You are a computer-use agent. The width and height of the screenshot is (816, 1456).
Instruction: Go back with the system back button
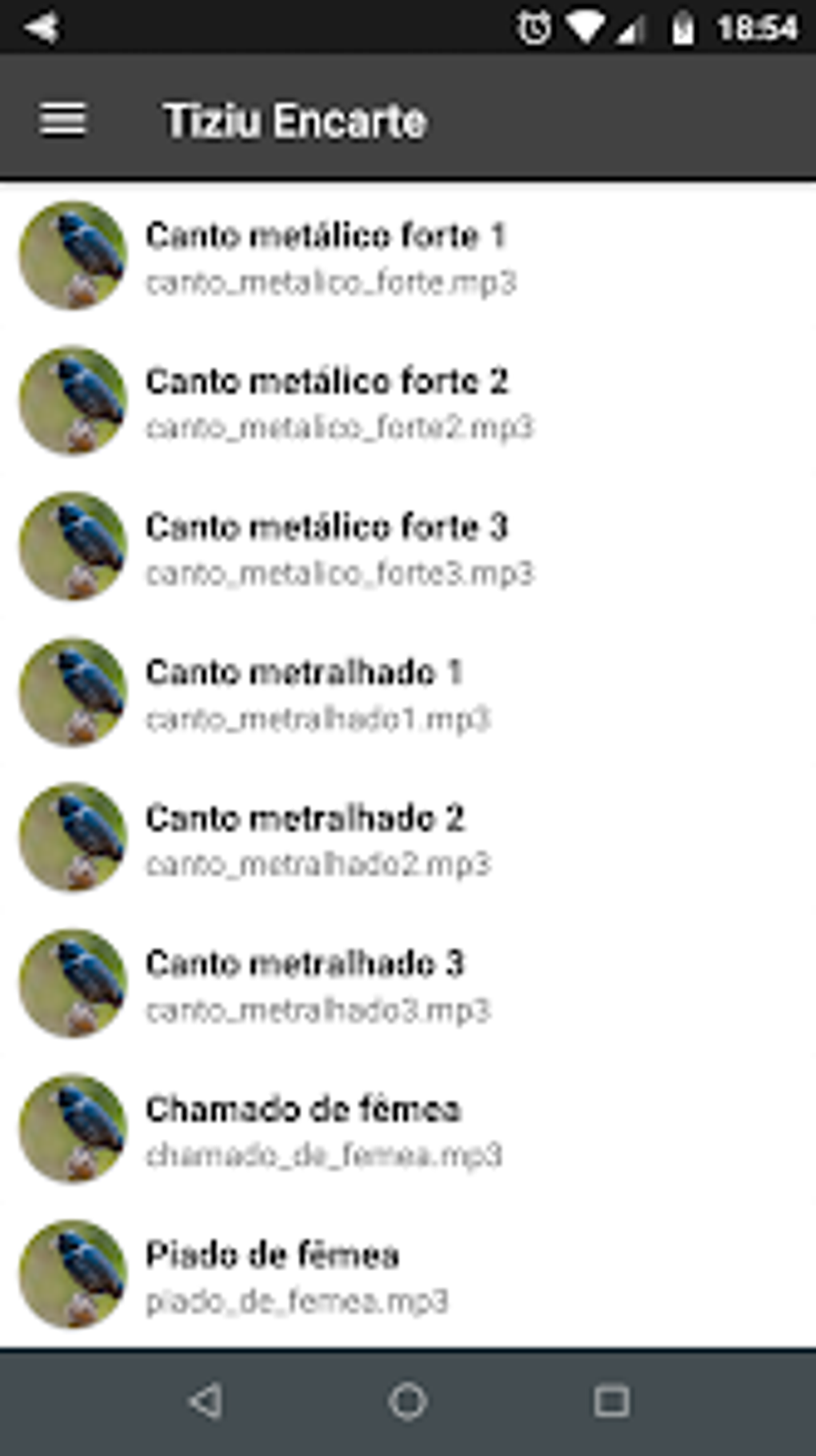point(205,1401)
